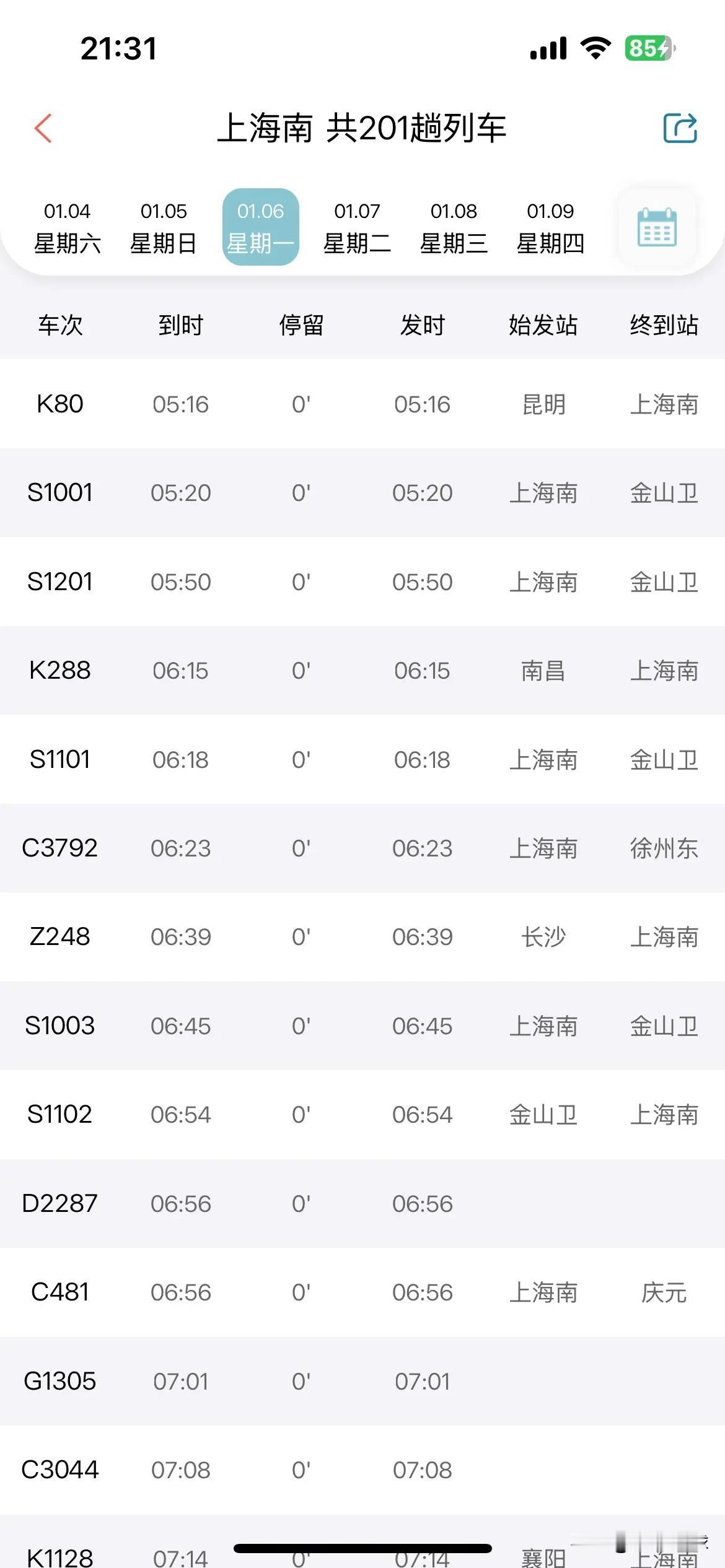
Task: Open train S1001 details
Action: 362,493
